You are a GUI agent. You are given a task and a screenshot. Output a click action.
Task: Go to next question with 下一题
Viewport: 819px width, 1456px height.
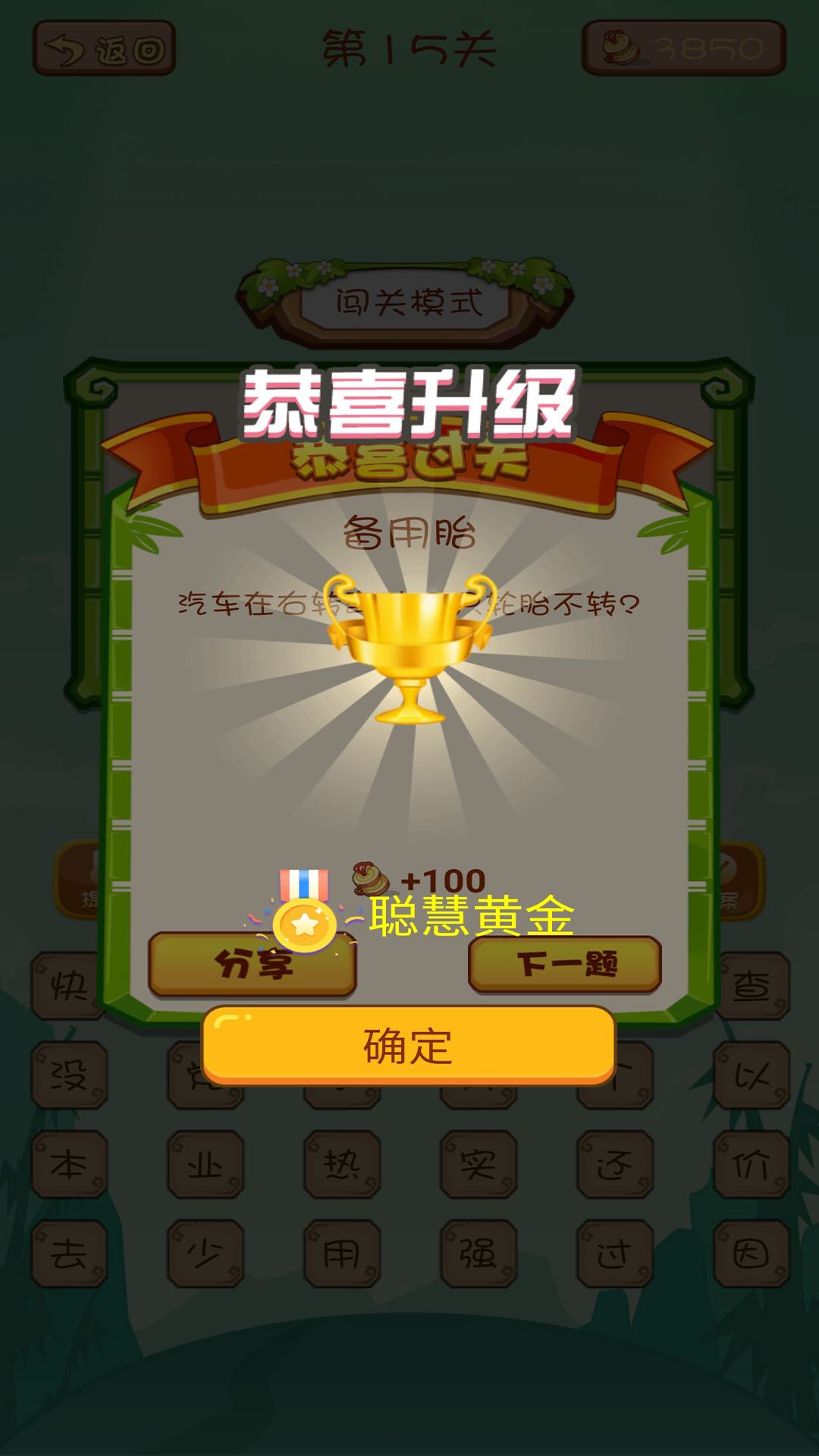(565, 965)
